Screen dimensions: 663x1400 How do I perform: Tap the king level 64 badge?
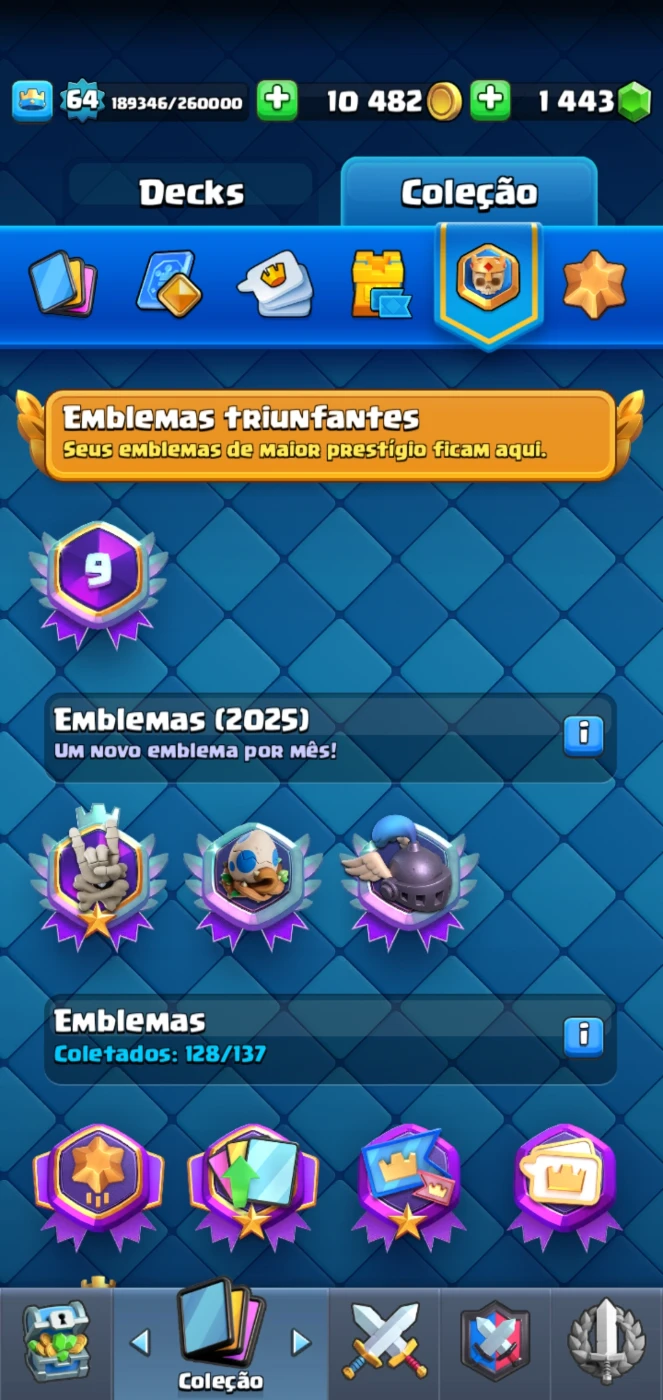coord(83,100)
